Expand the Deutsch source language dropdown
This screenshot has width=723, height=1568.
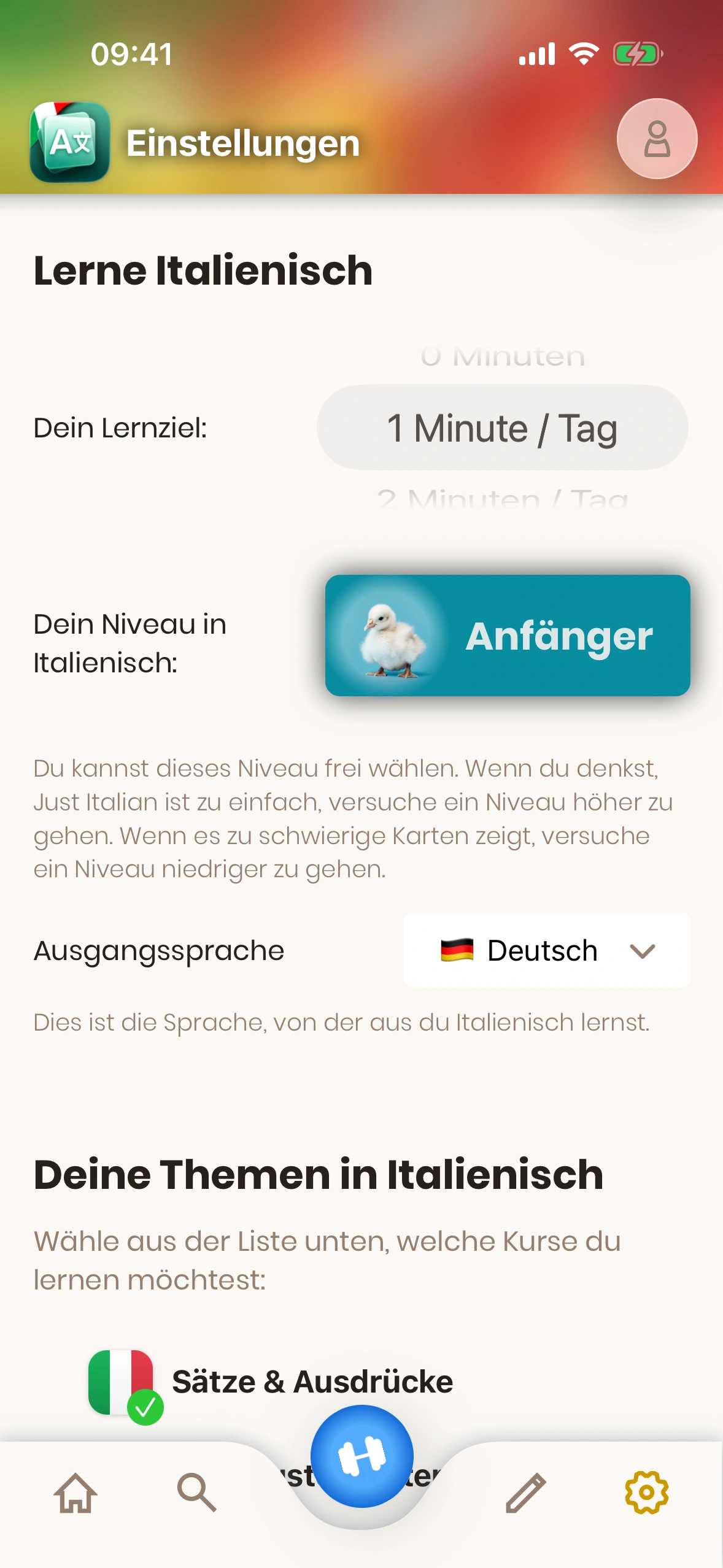546,950
